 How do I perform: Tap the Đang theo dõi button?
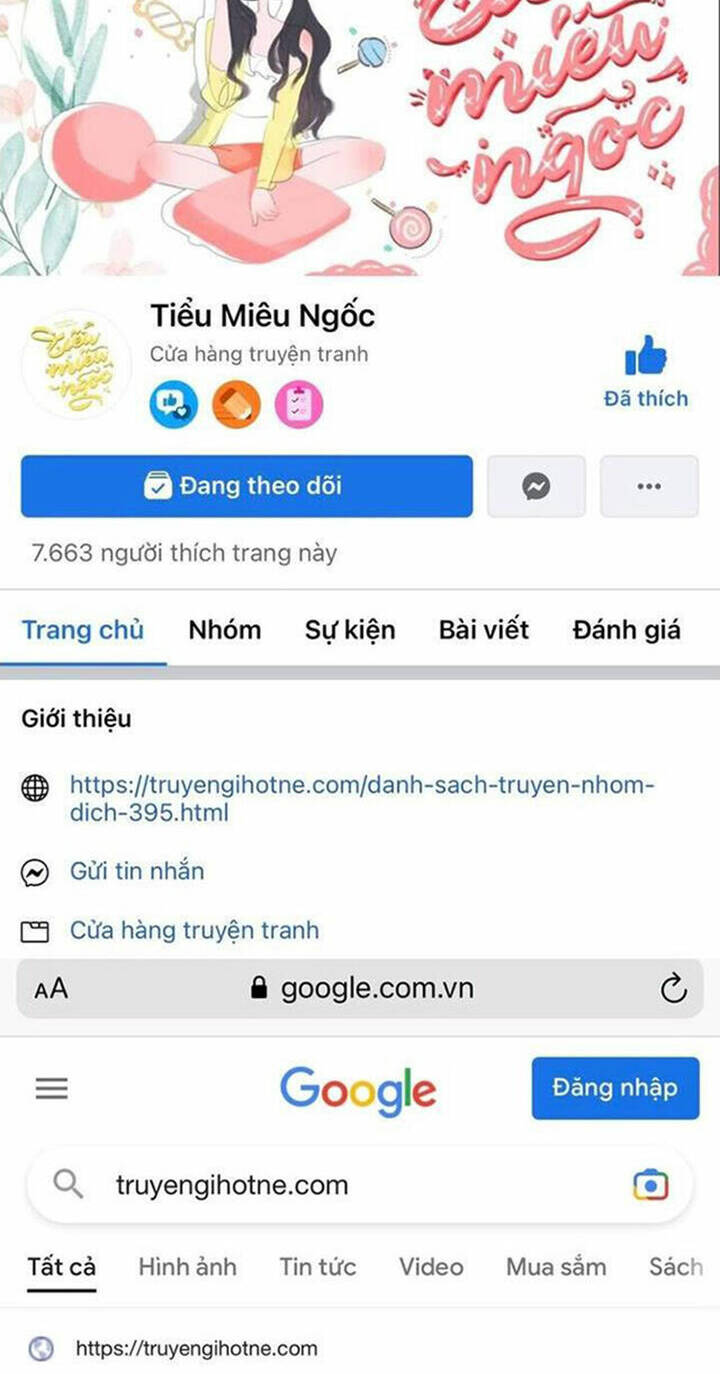246,486
